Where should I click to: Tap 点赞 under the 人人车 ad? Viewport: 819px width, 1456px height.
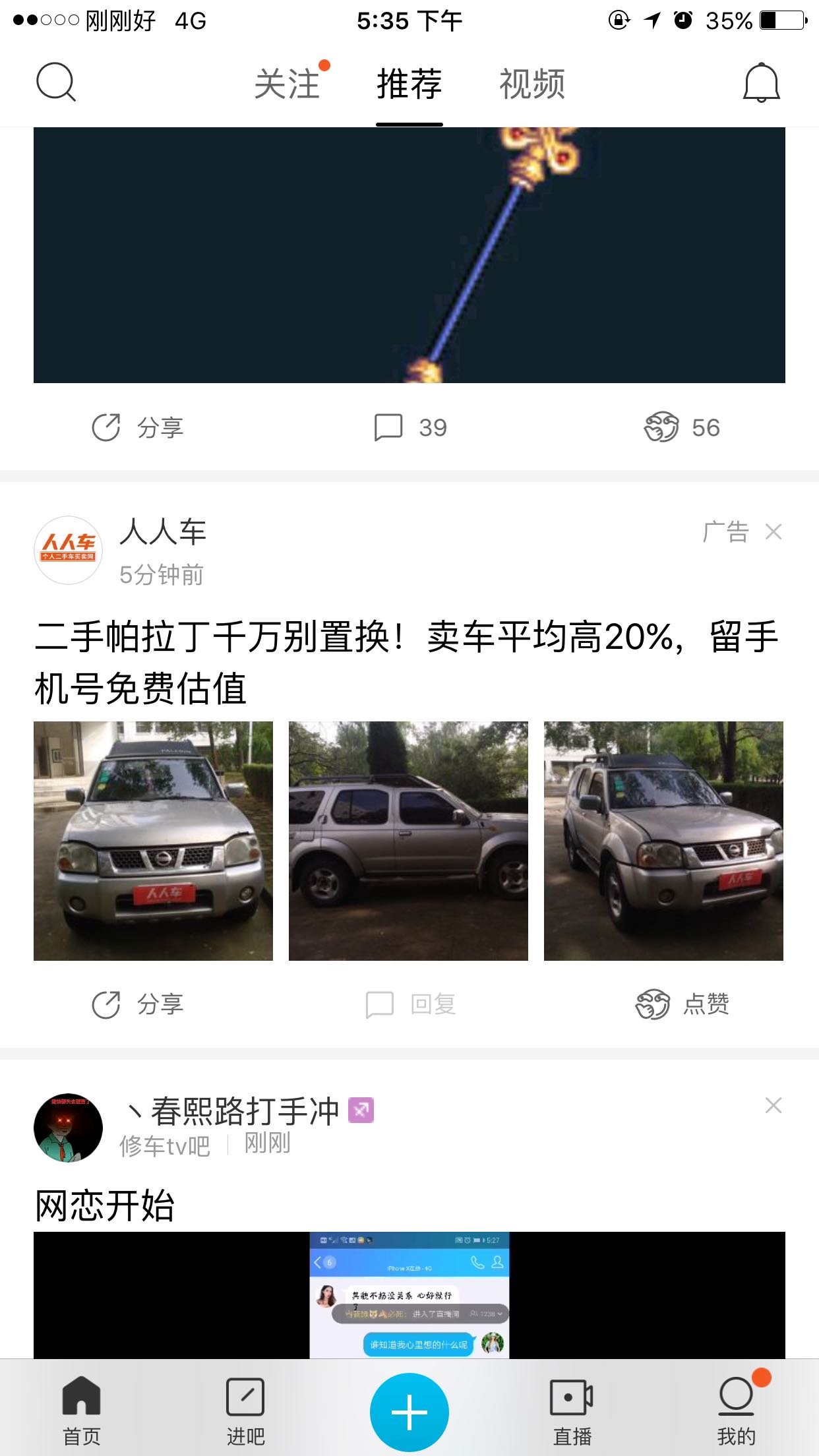[682, 1004]
